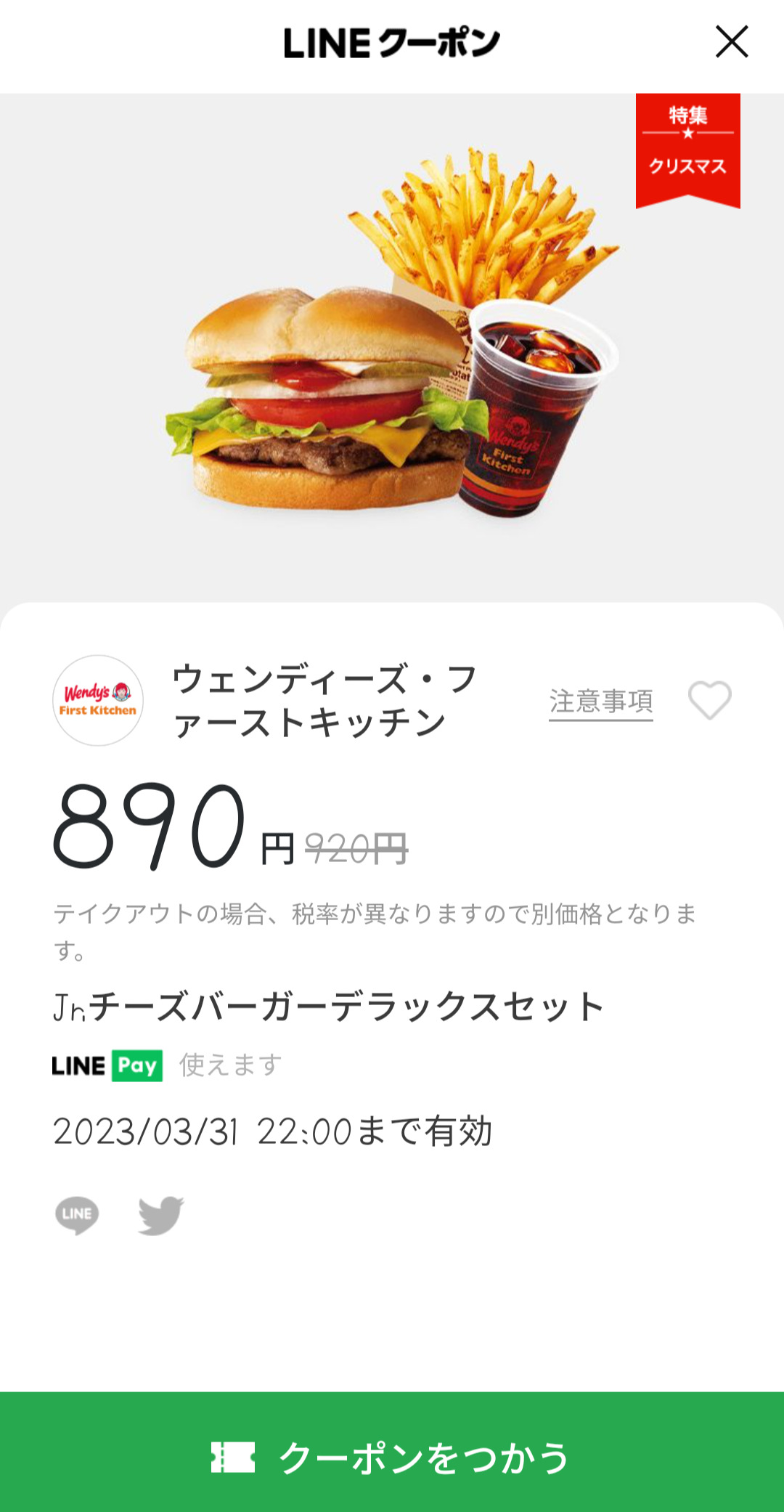Tap クーポンをつかう to use the coupon
This screenshot has height=1512, width=784.
[392, 1456]
